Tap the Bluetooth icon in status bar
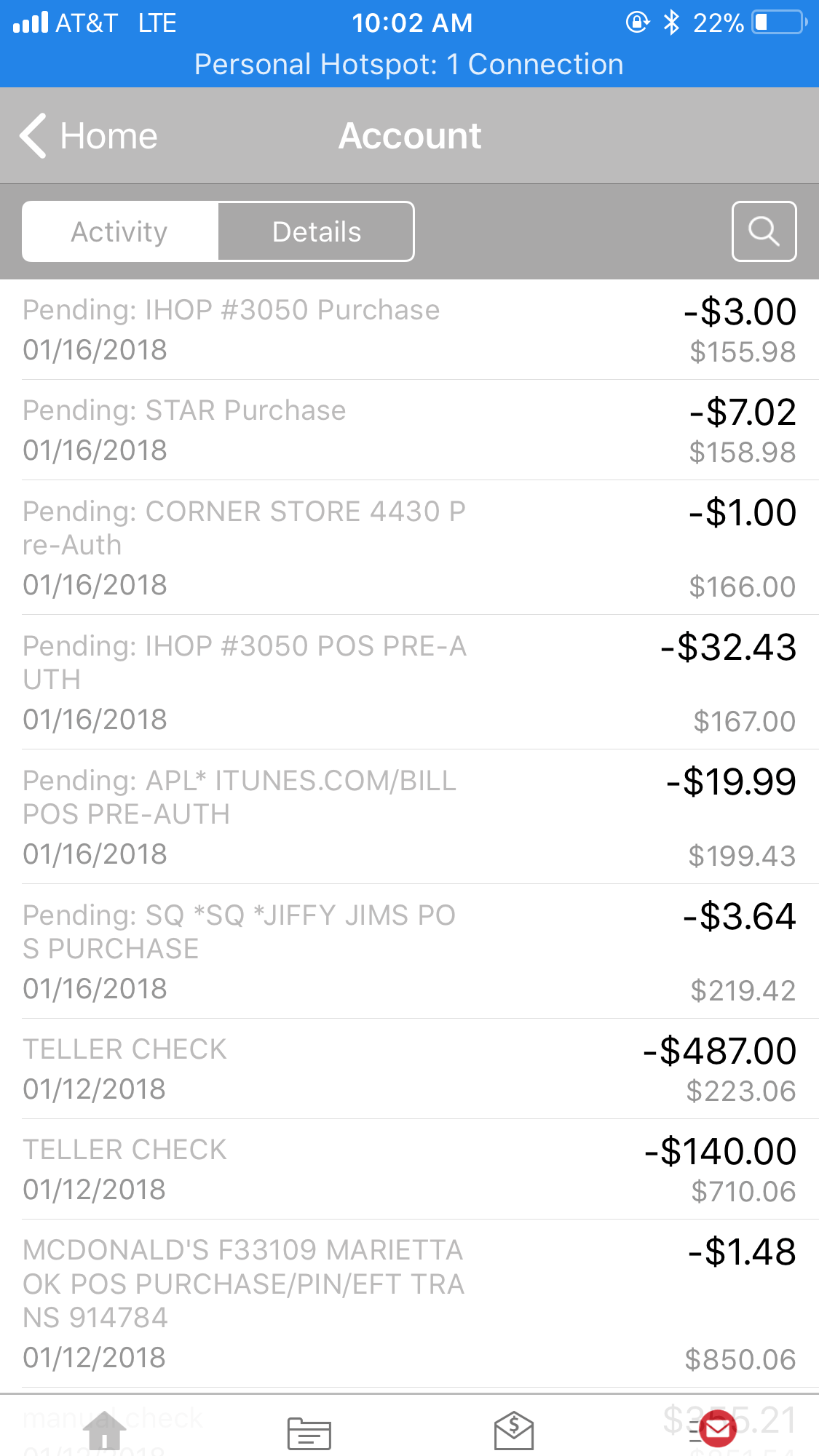819x1456 pixels. (x=670, y=23)
